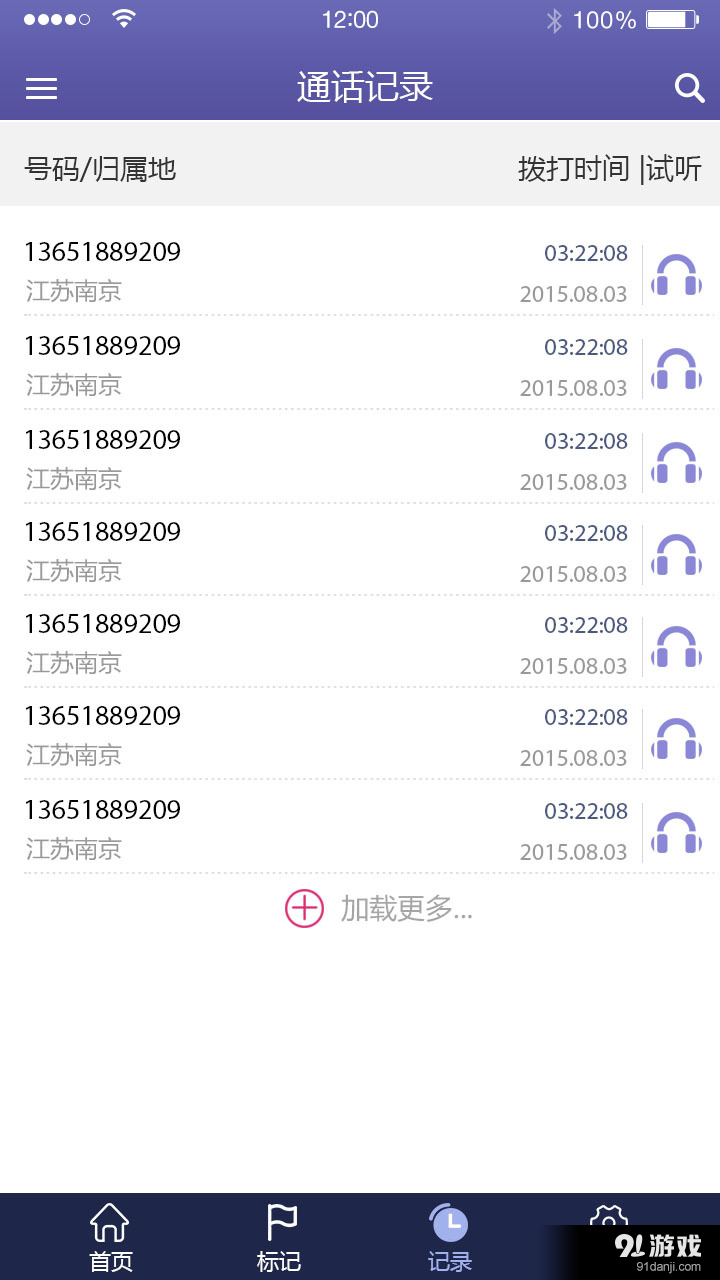Listen to the third call recording
The image size is (720, 1280).
[x=676, y=460]
